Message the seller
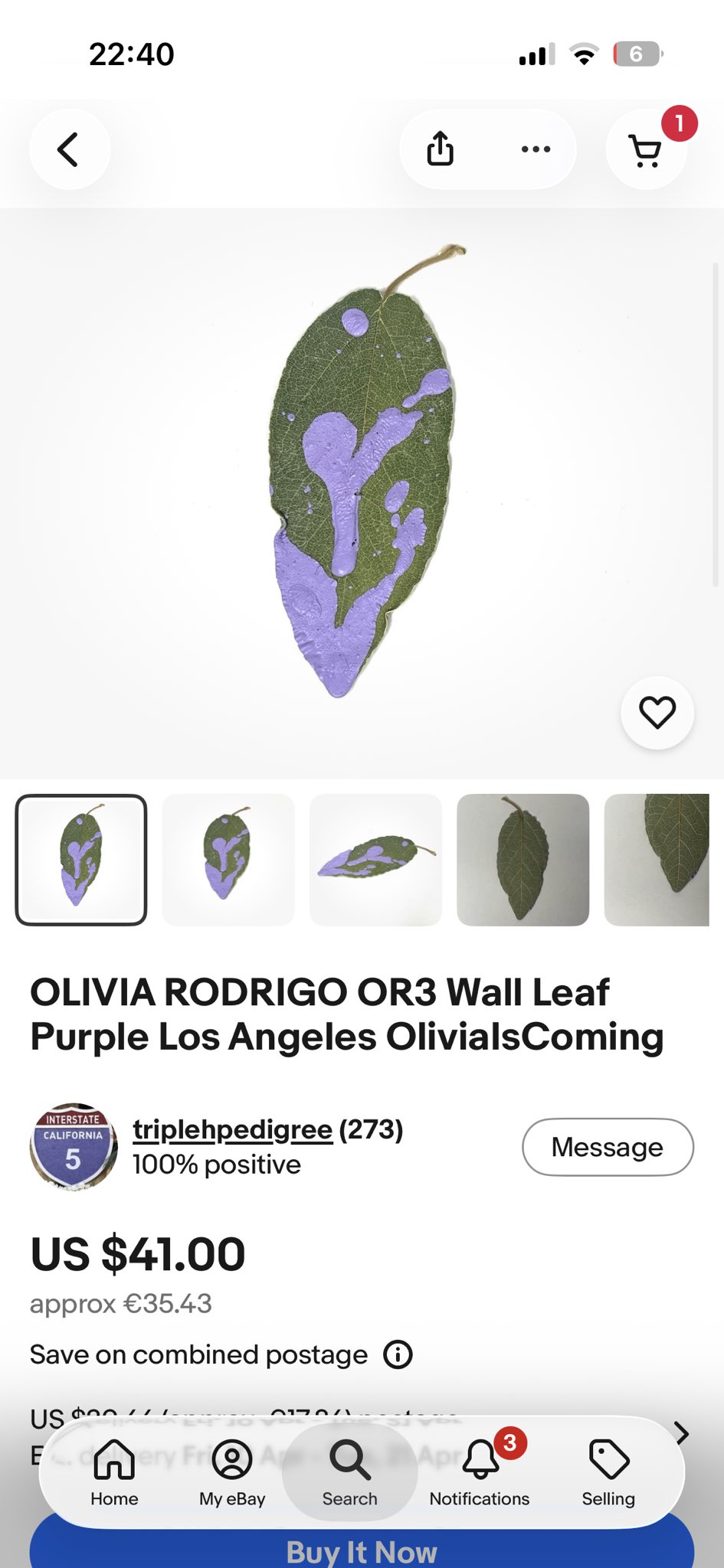The height and width of the screenshot is (1568, 724). 608,1147
